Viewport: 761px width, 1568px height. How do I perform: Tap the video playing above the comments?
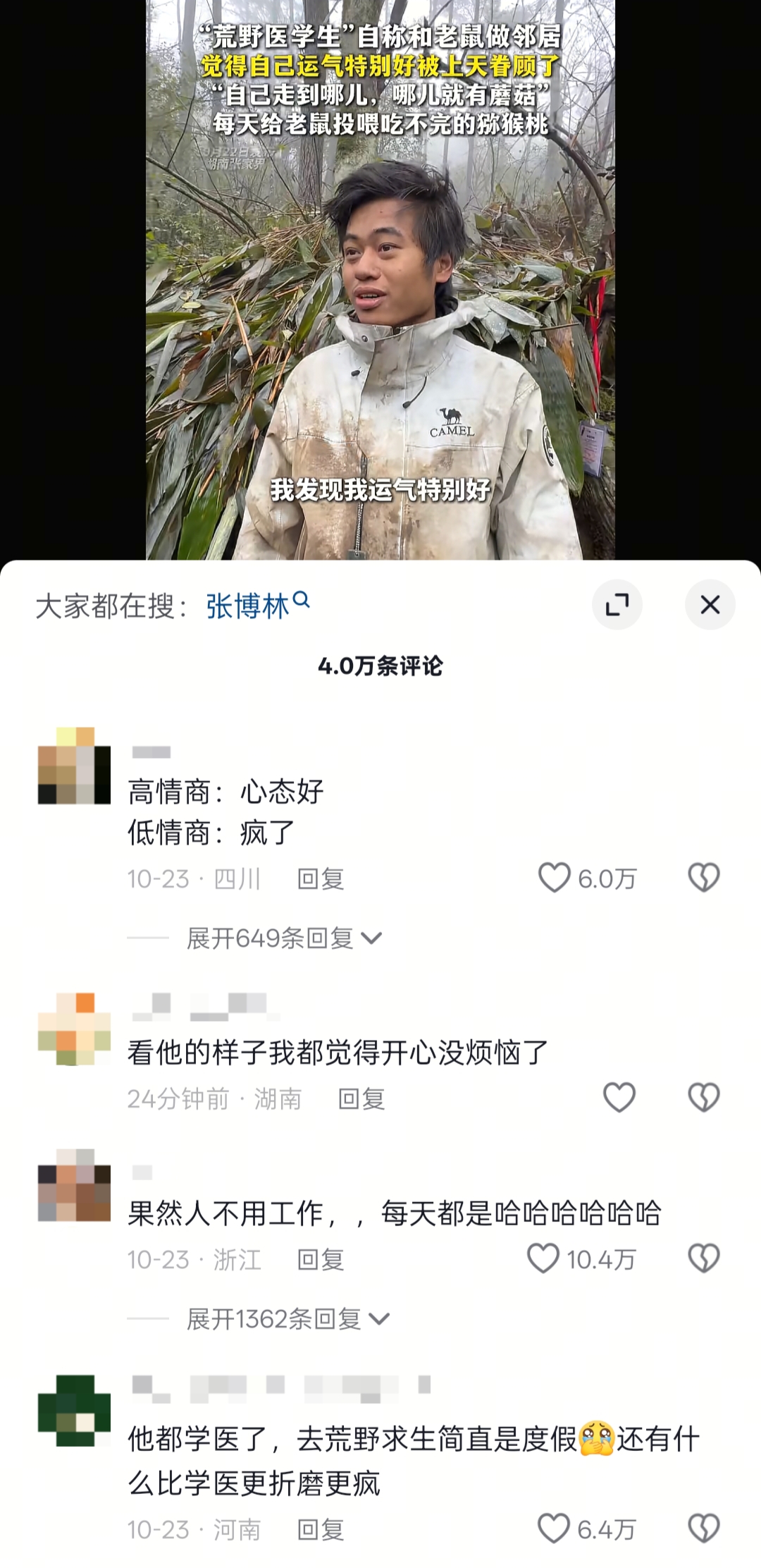tap(380, 282)
